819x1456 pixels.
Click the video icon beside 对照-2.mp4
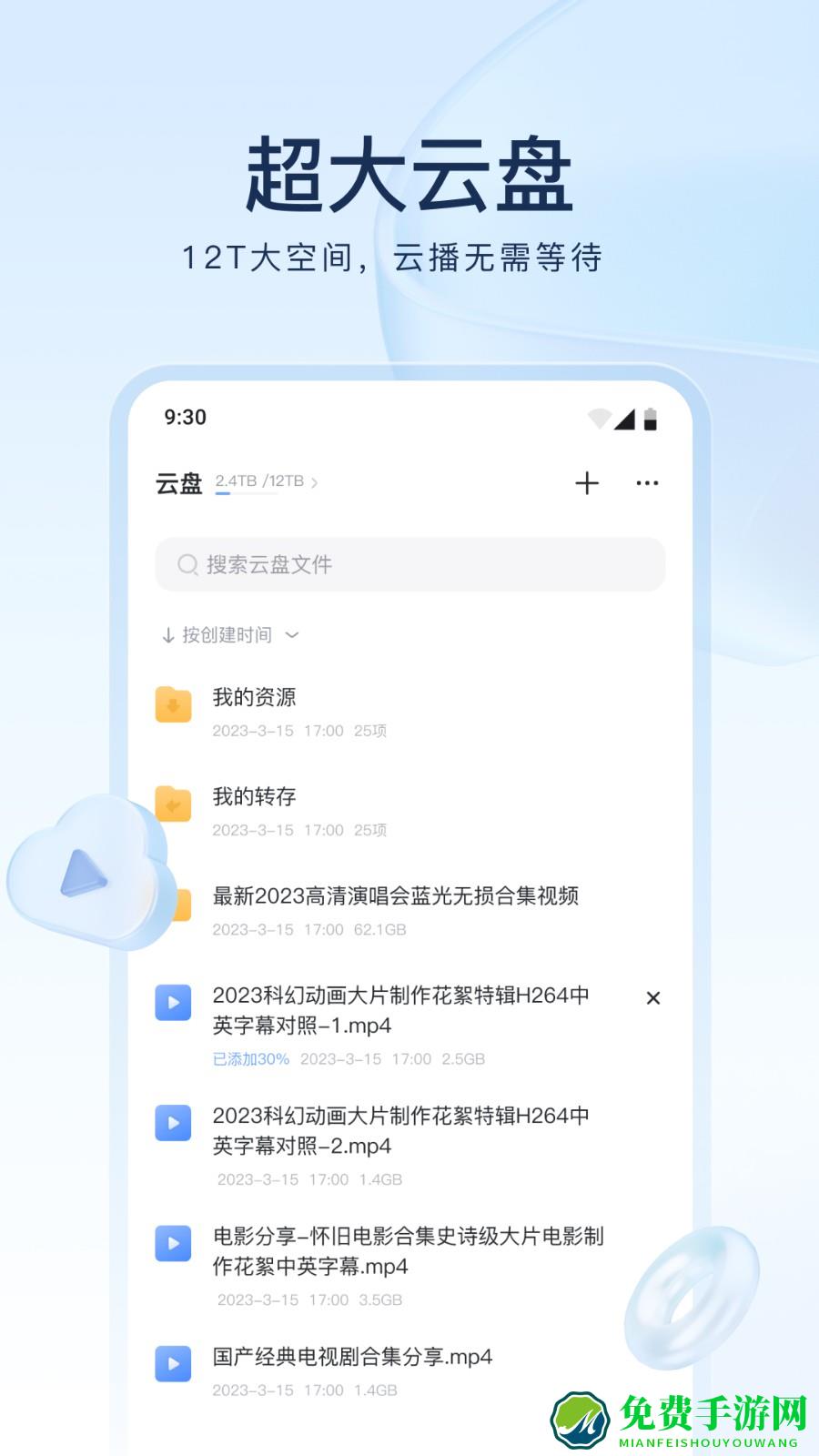click(x=173, y=1124)
